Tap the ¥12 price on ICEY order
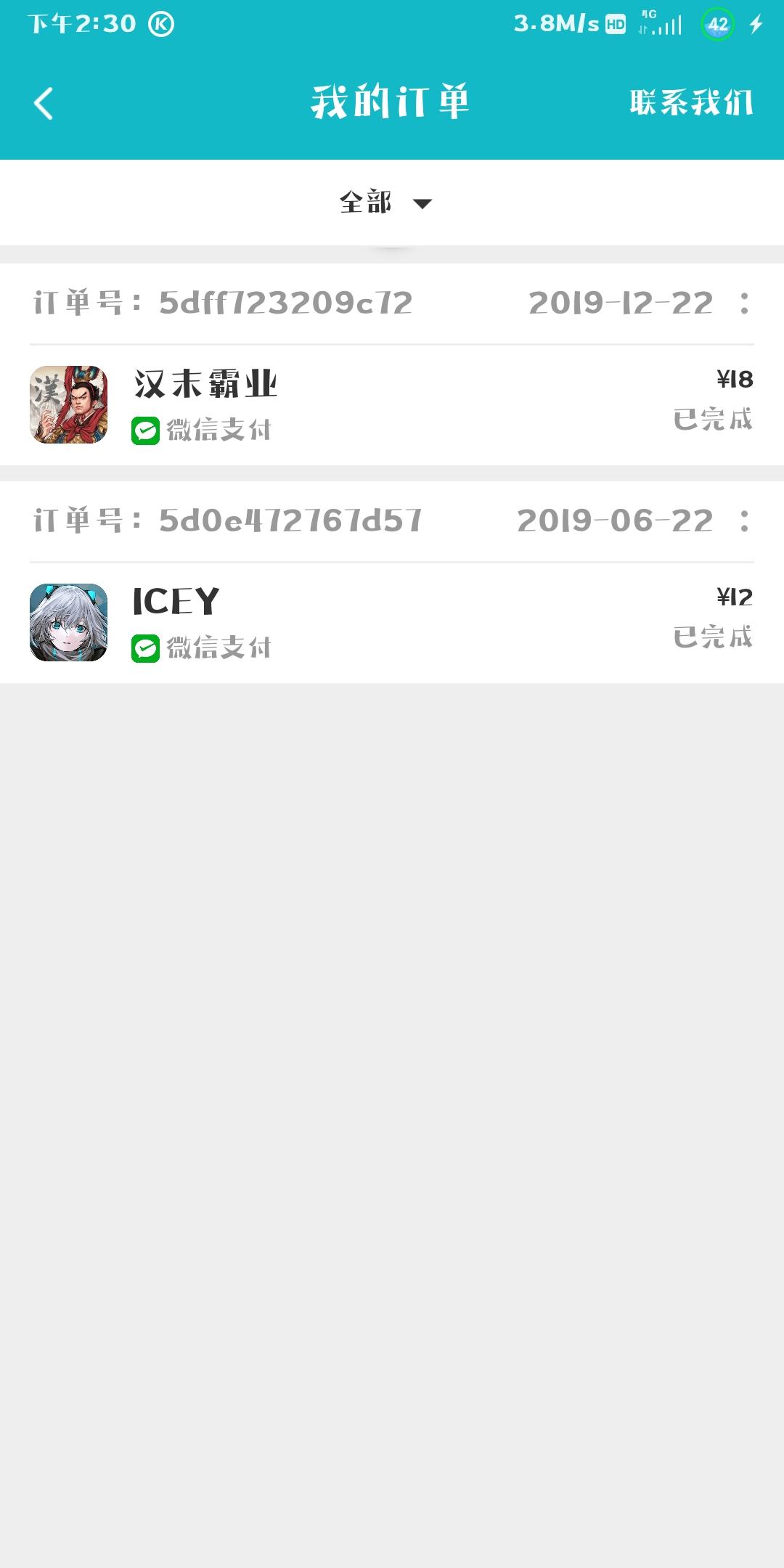The image size is (784, 1568). [x=735, y=595]
